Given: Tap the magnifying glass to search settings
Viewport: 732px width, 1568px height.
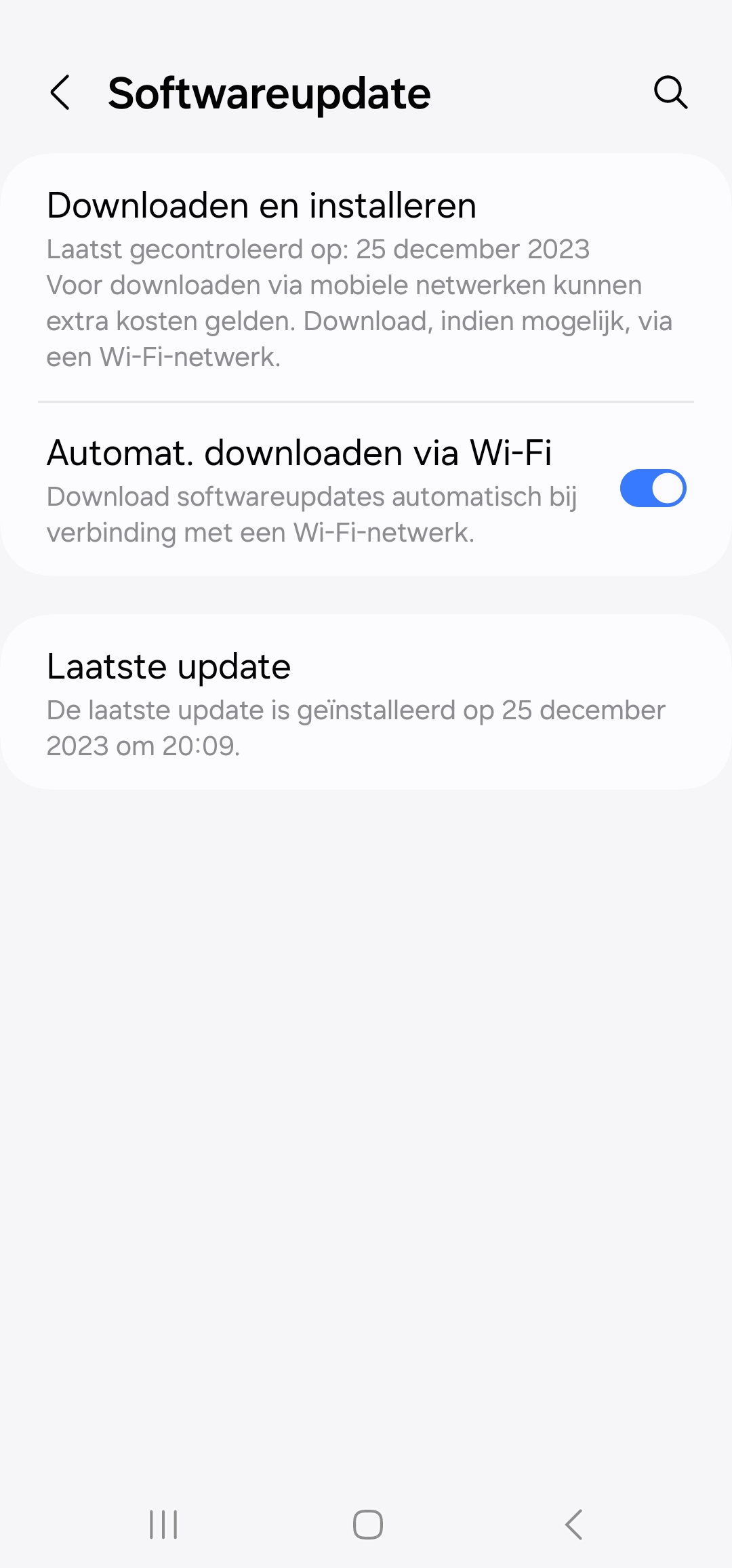Looking at the screenshot, I should [670, 93].
